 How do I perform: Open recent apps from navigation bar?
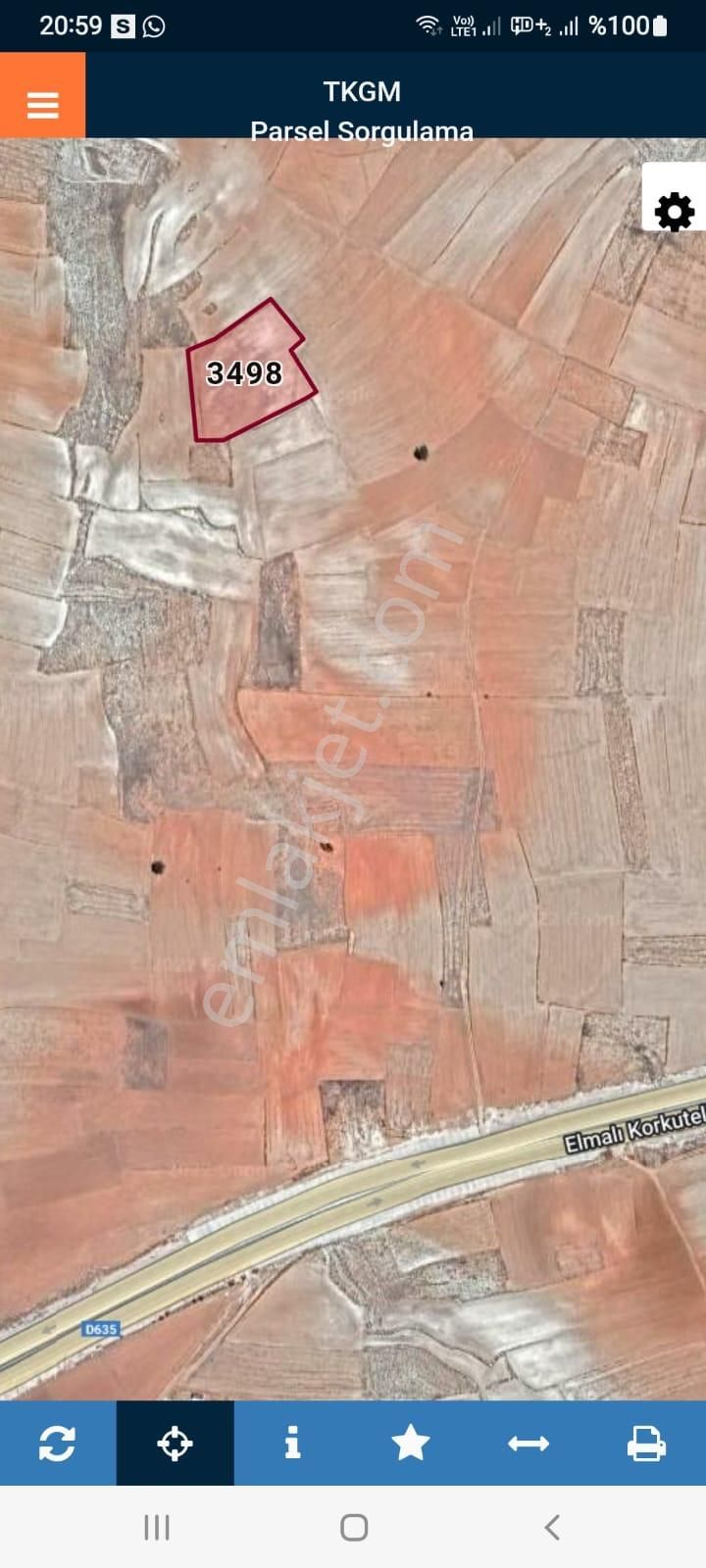[x=157, y=1527]
